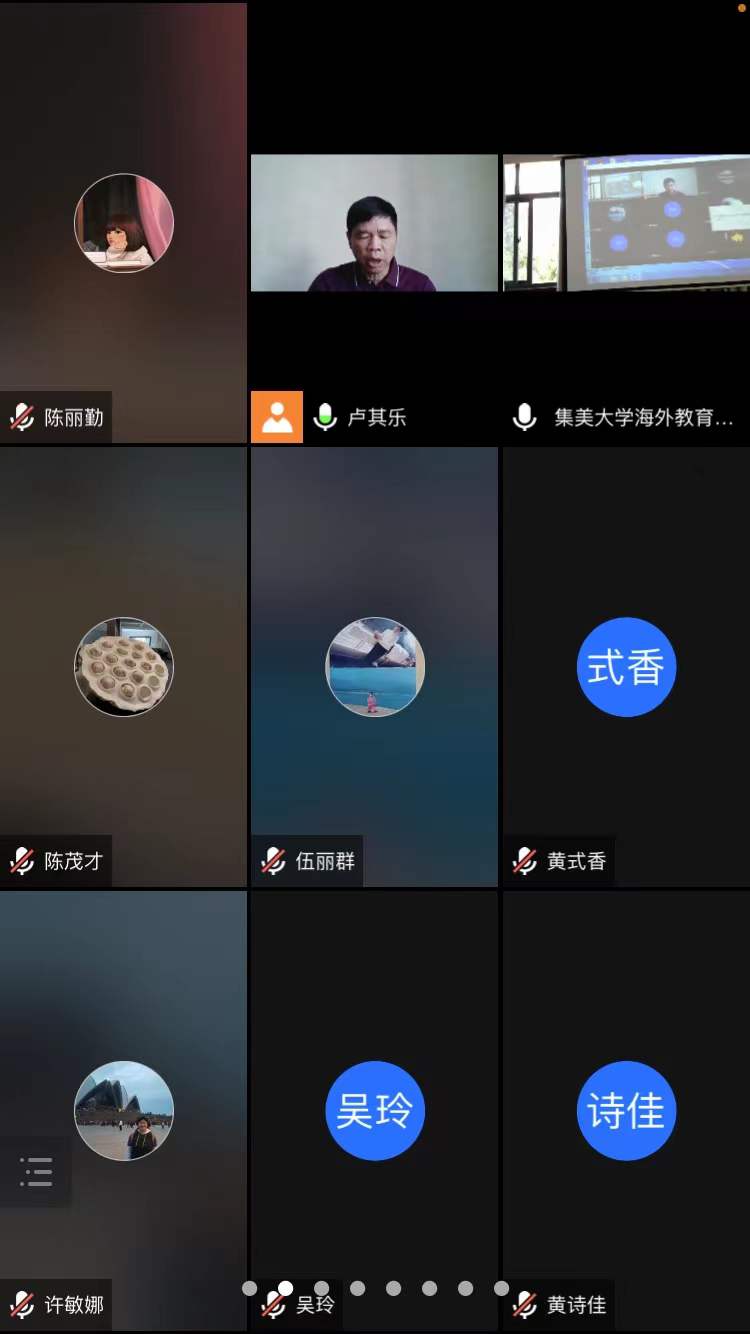Image resolution: width=750 pixels, height=1334 pixels.
Task: Open the participant list menu icon
Action: [x=36, y=1171]
